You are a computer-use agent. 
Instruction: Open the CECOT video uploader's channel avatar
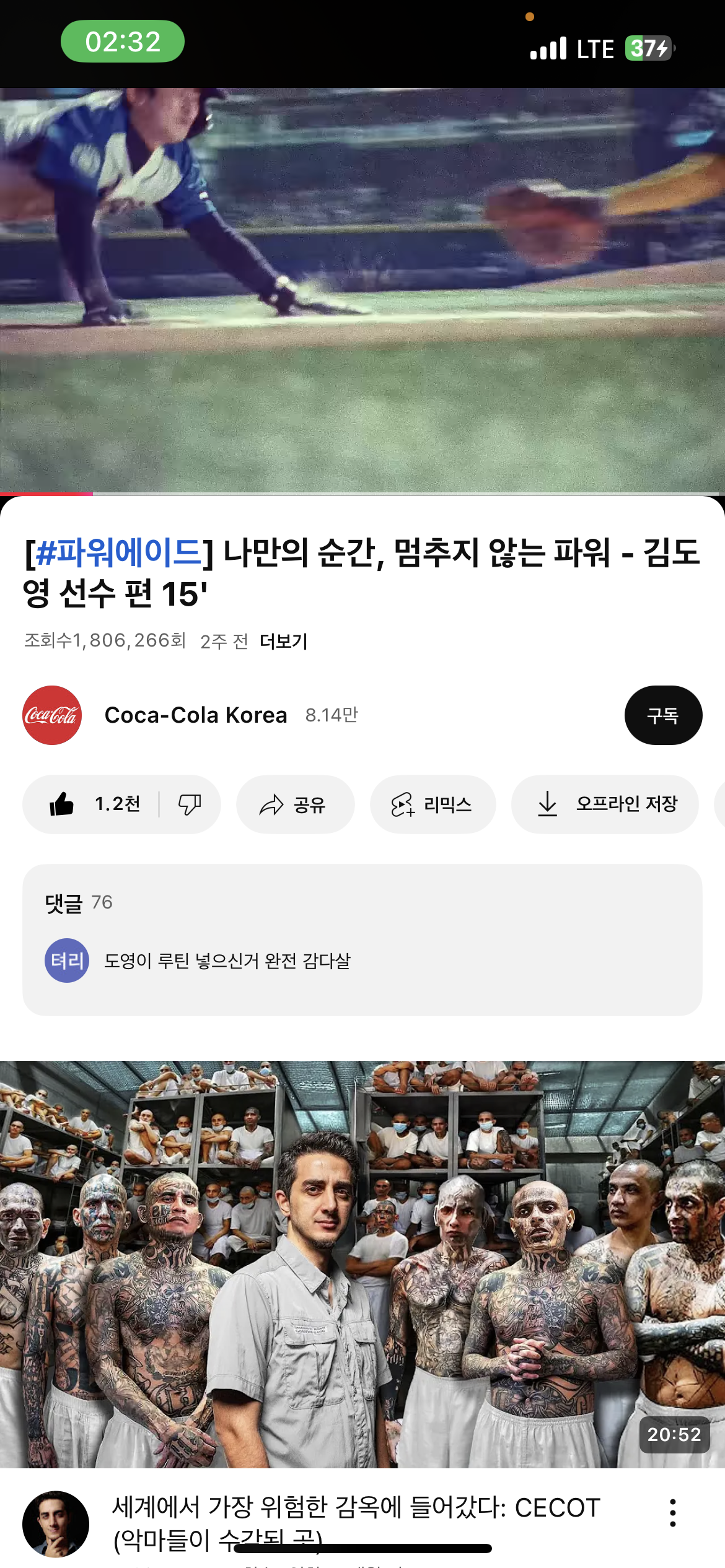pyautogui.click(x=56, y=1523)
